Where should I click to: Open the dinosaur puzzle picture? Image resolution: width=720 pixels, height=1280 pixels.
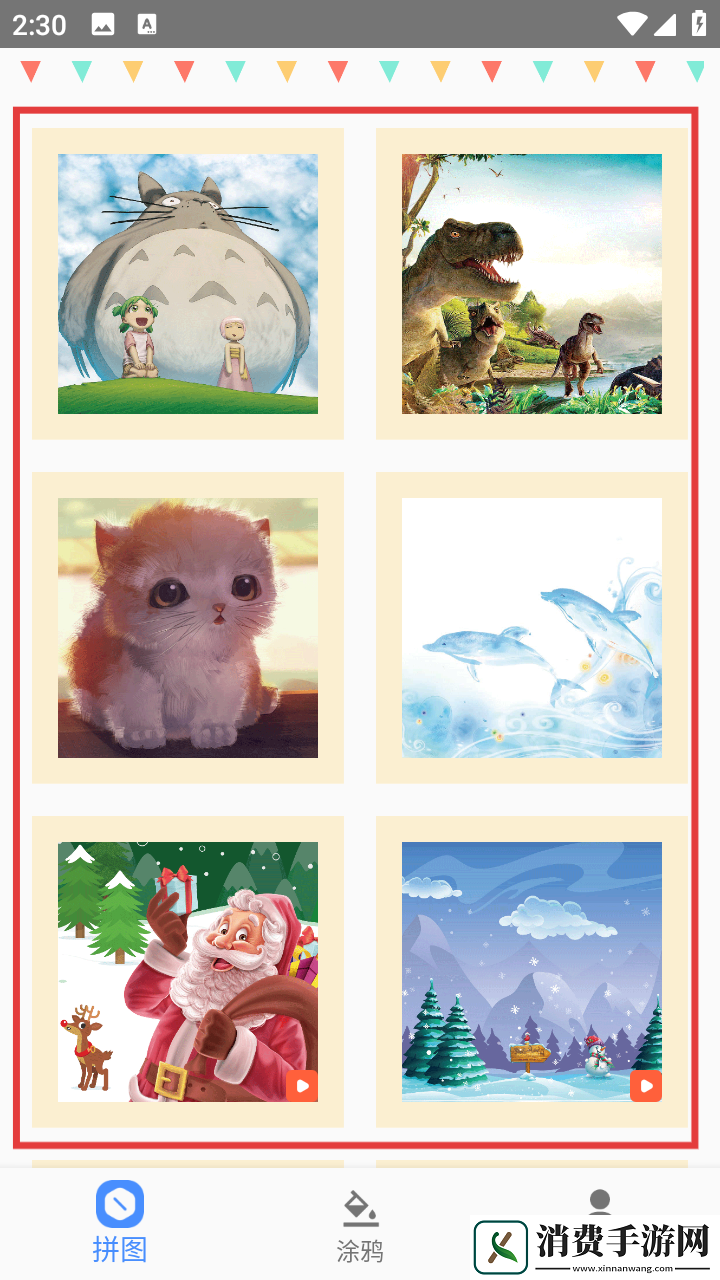click(531, 283)
